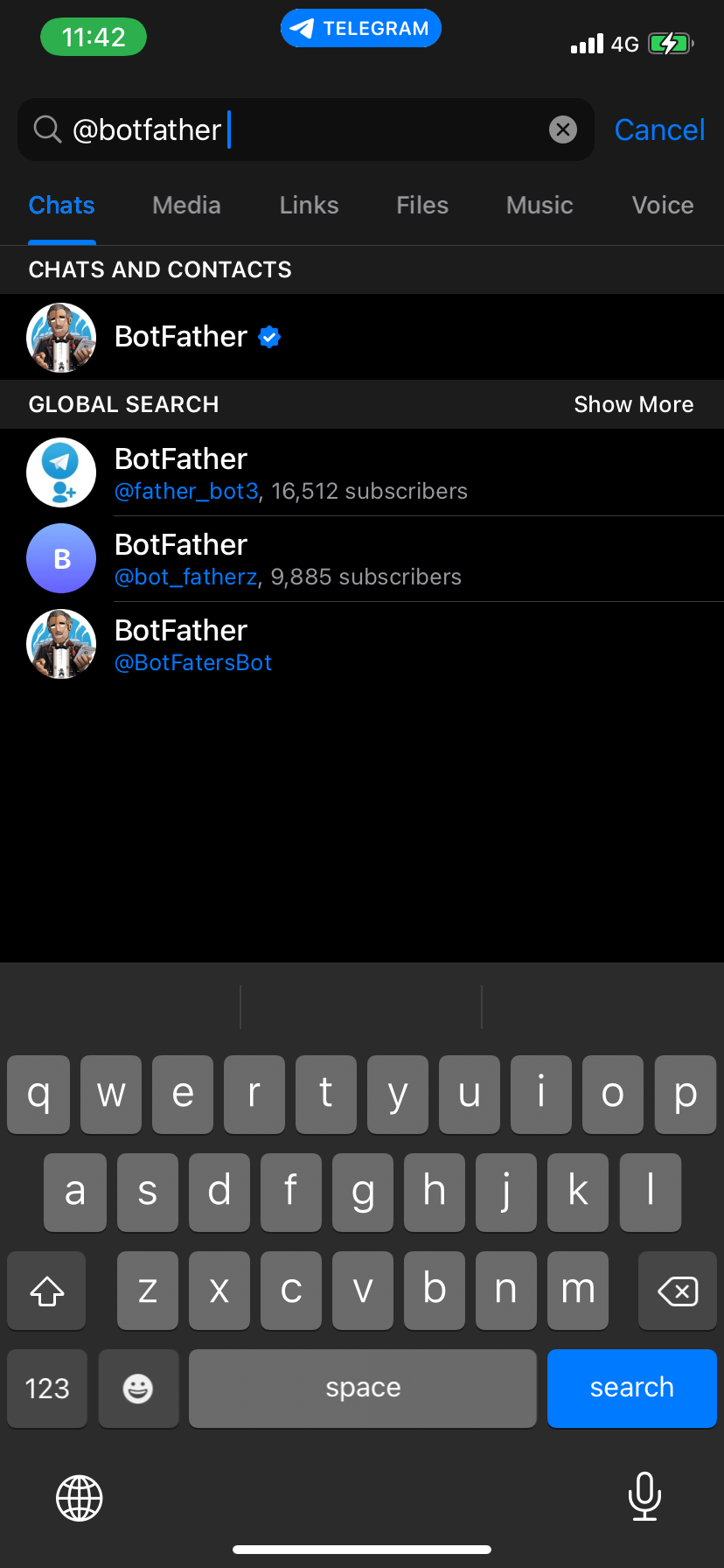Switch to the Media tab
This screenshot has height=1568, width=724.
coord(186,206)
